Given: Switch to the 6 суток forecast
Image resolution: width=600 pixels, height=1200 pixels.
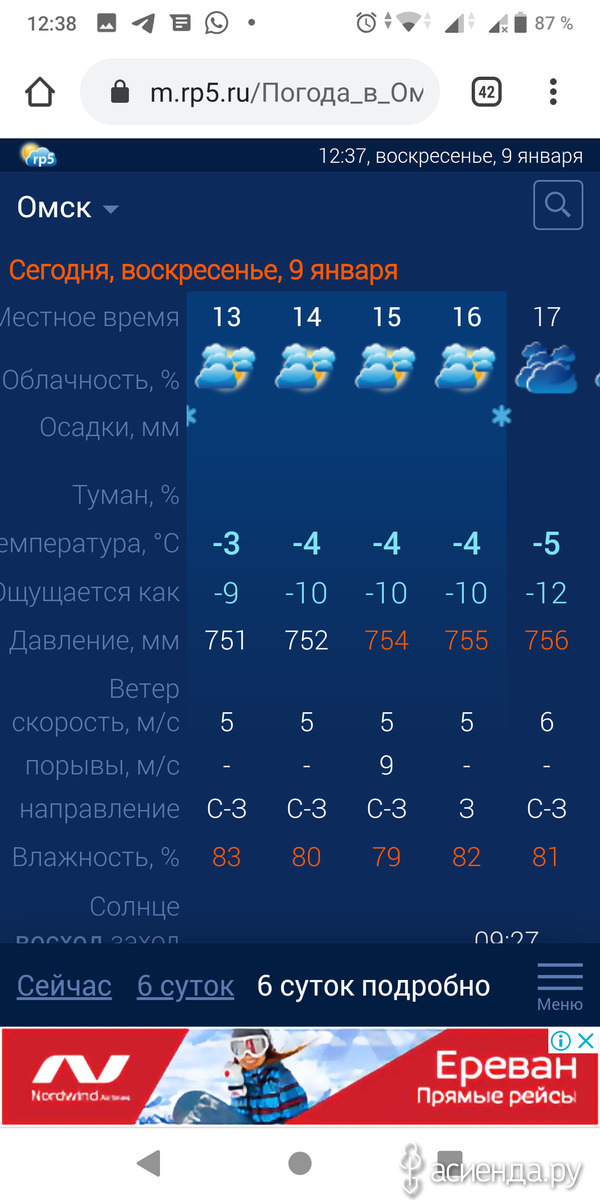Looking at the screenshot, I should (185, 986).
